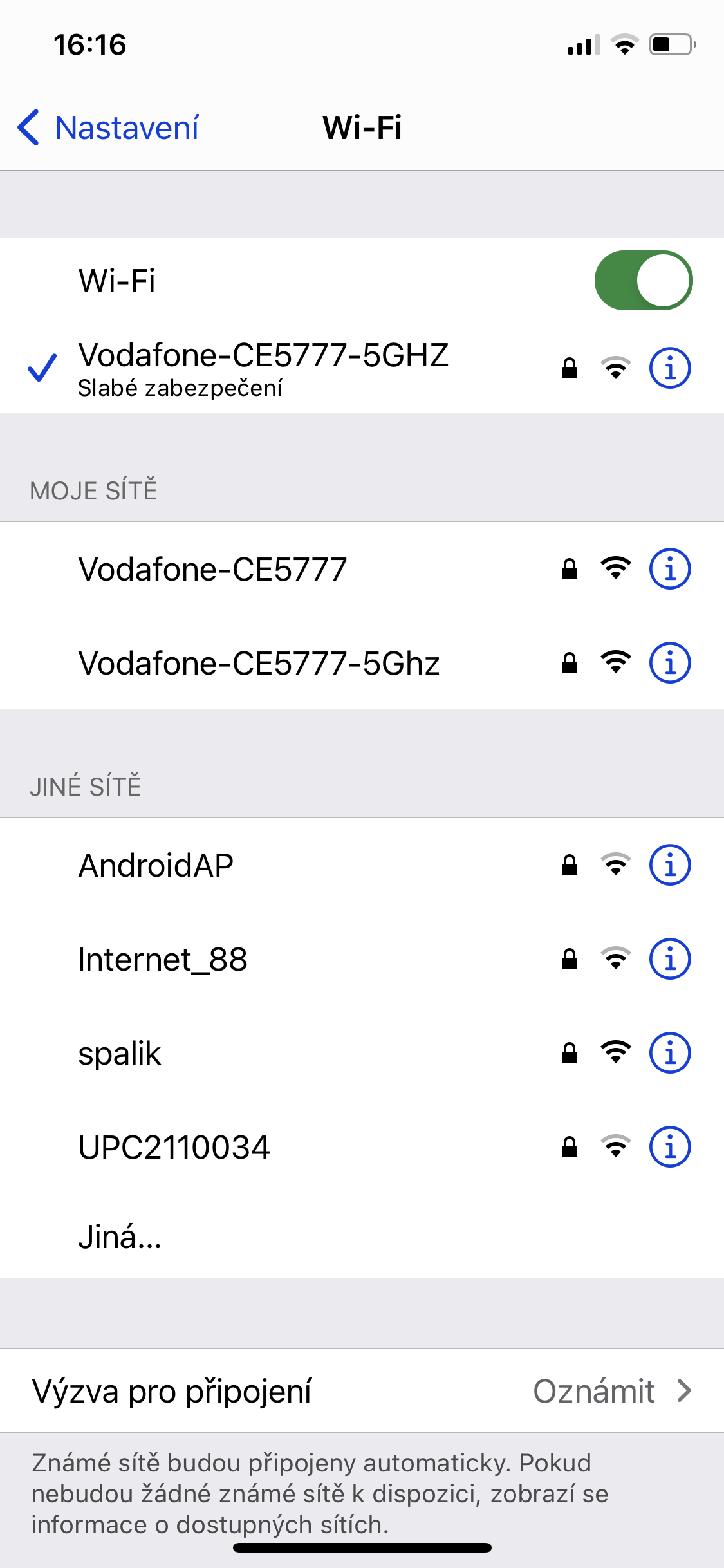The image size is (724, 1568).
Task: Open Výzva pro připojení setting
Action: (362, 1390)
